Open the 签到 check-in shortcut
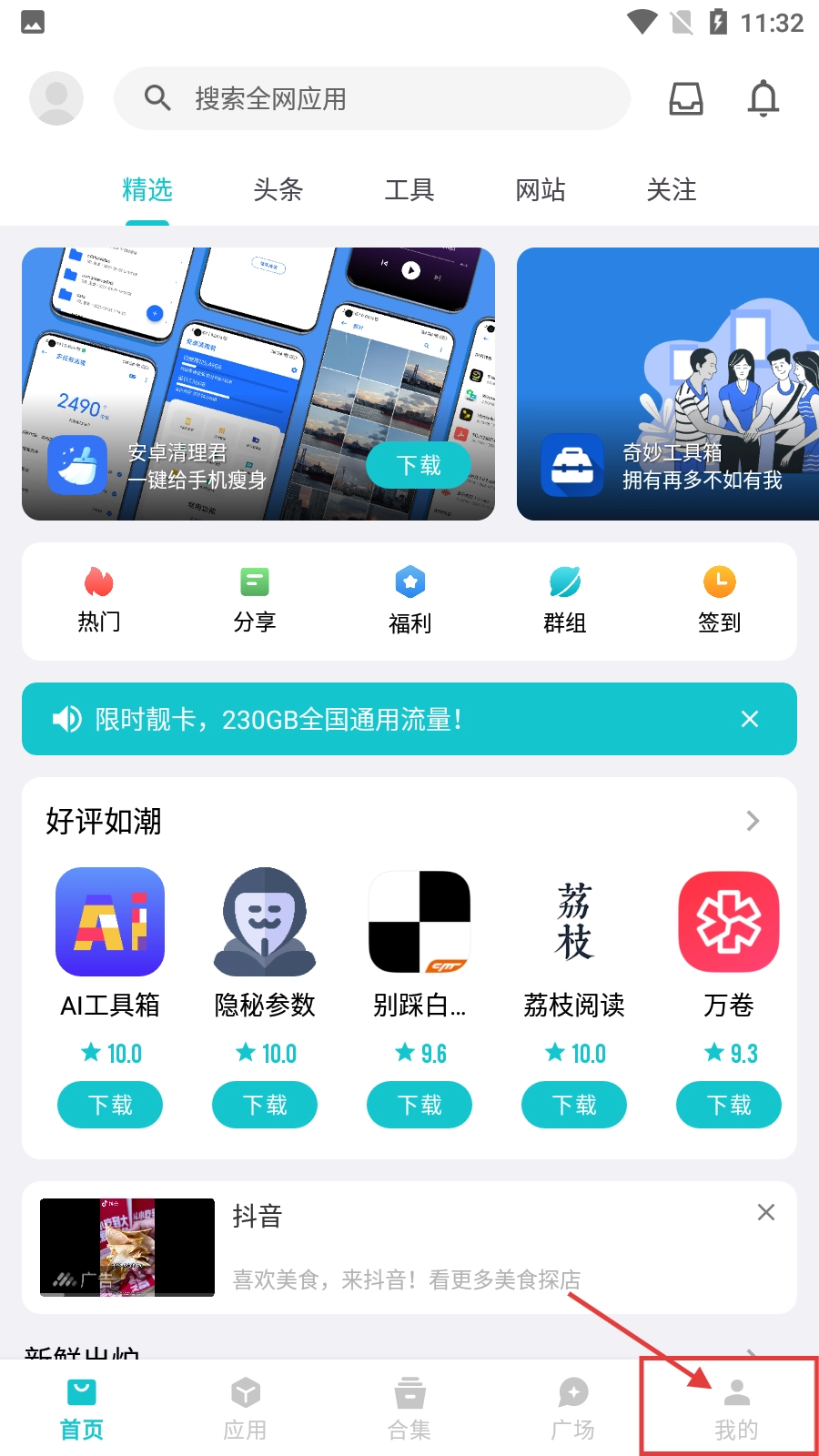Screen dimensions: 819x1456 [719, 600]
